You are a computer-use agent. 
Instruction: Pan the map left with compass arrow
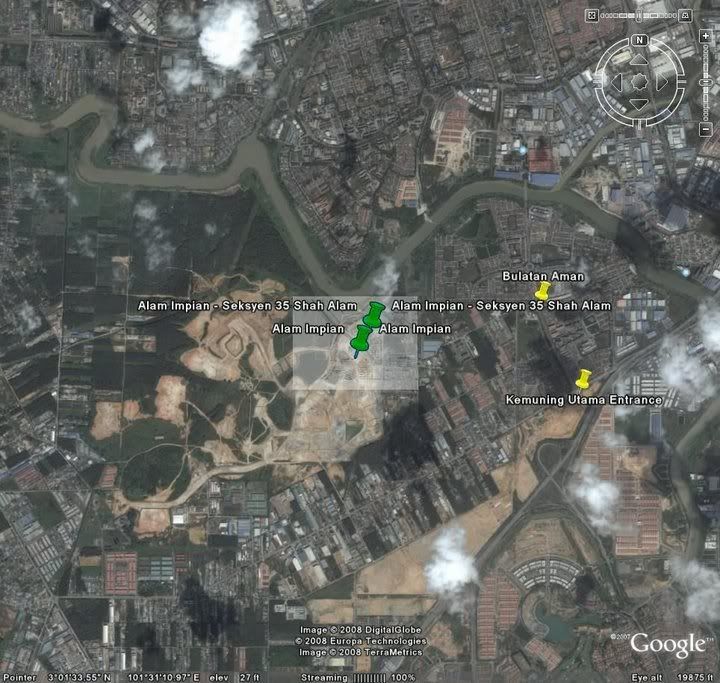[617, 82]
